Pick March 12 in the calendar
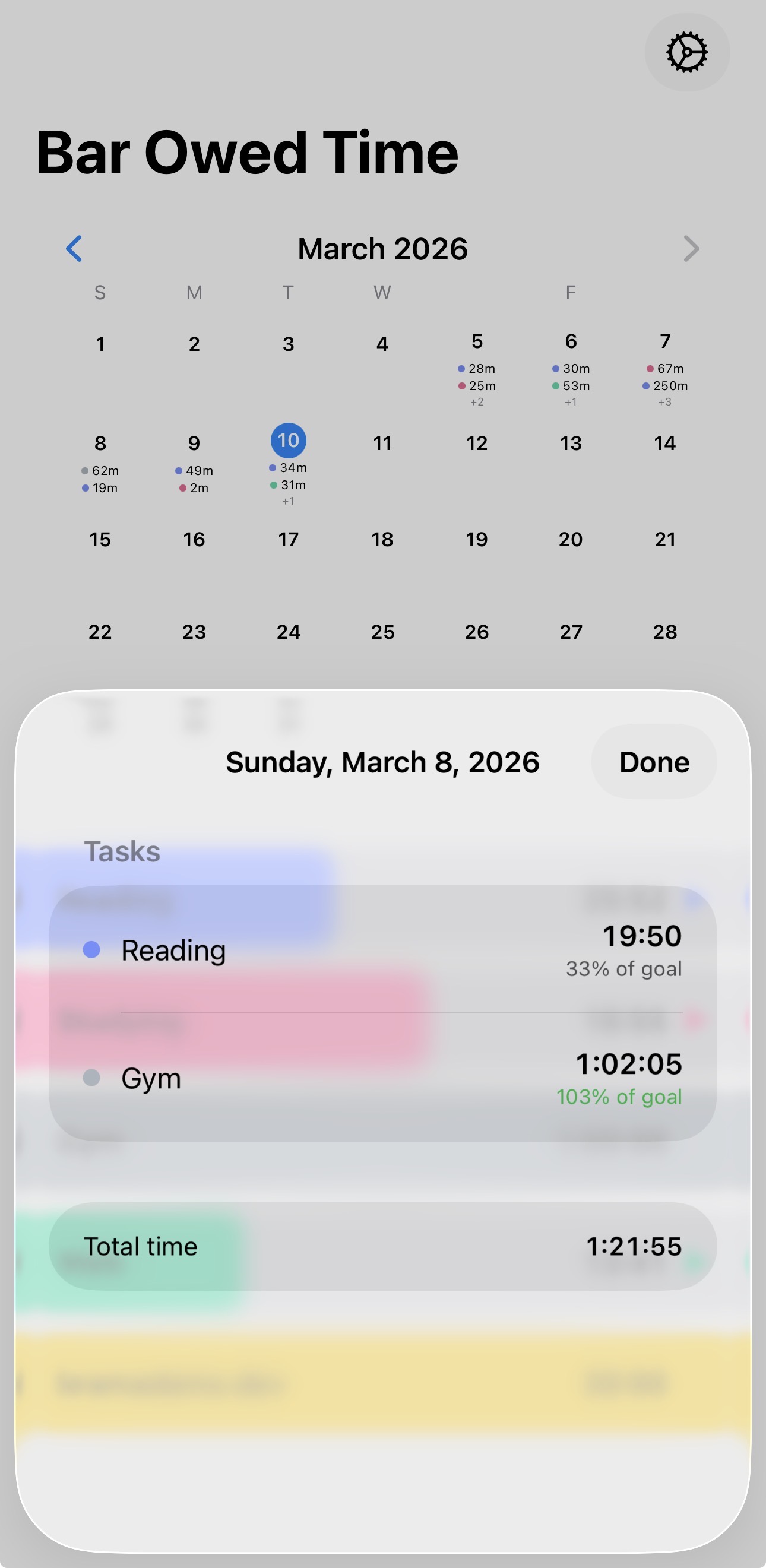 click(477, 444)
